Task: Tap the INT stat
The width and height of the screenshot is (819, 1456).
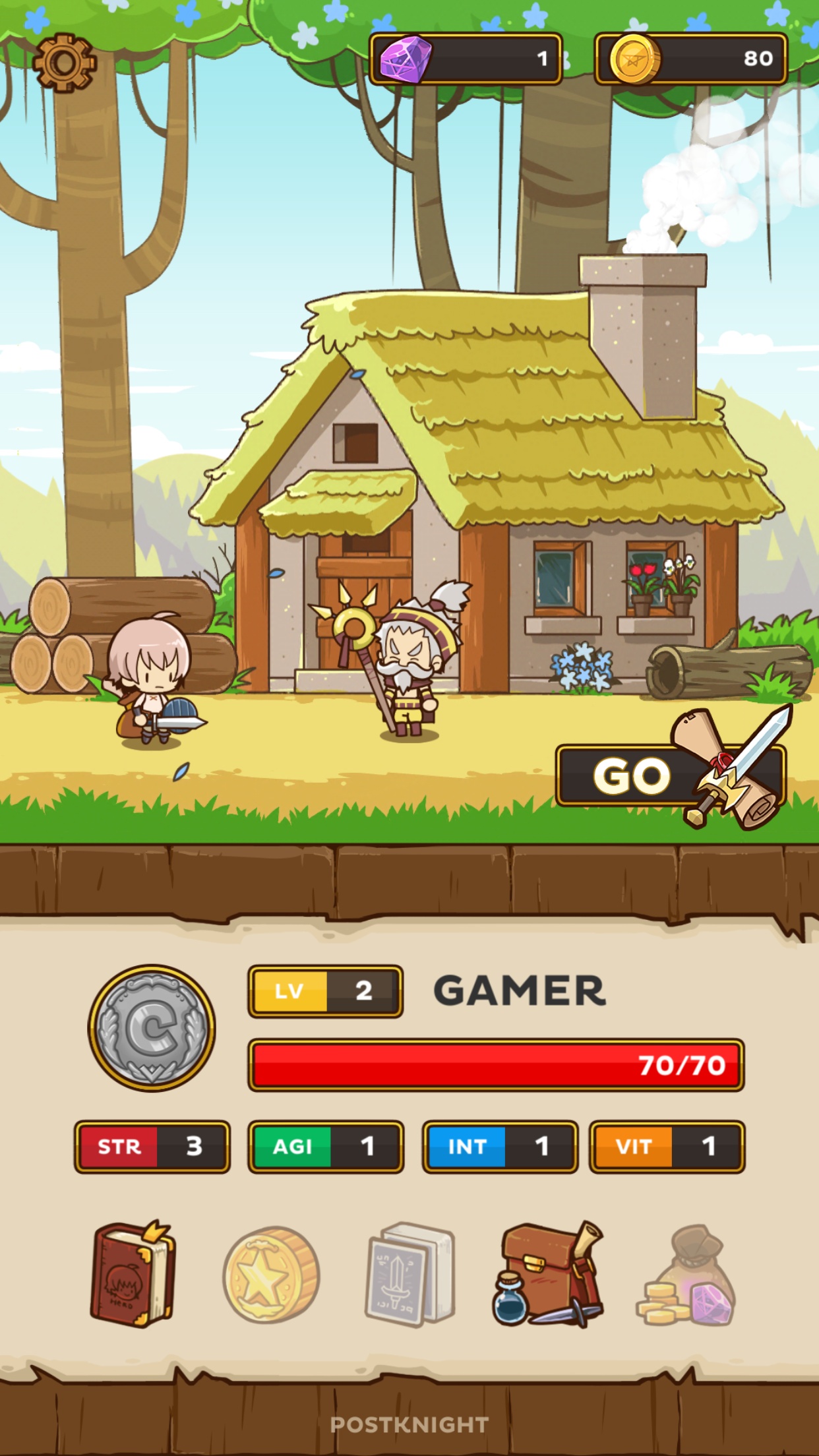Action: [x=500, y=1146]
